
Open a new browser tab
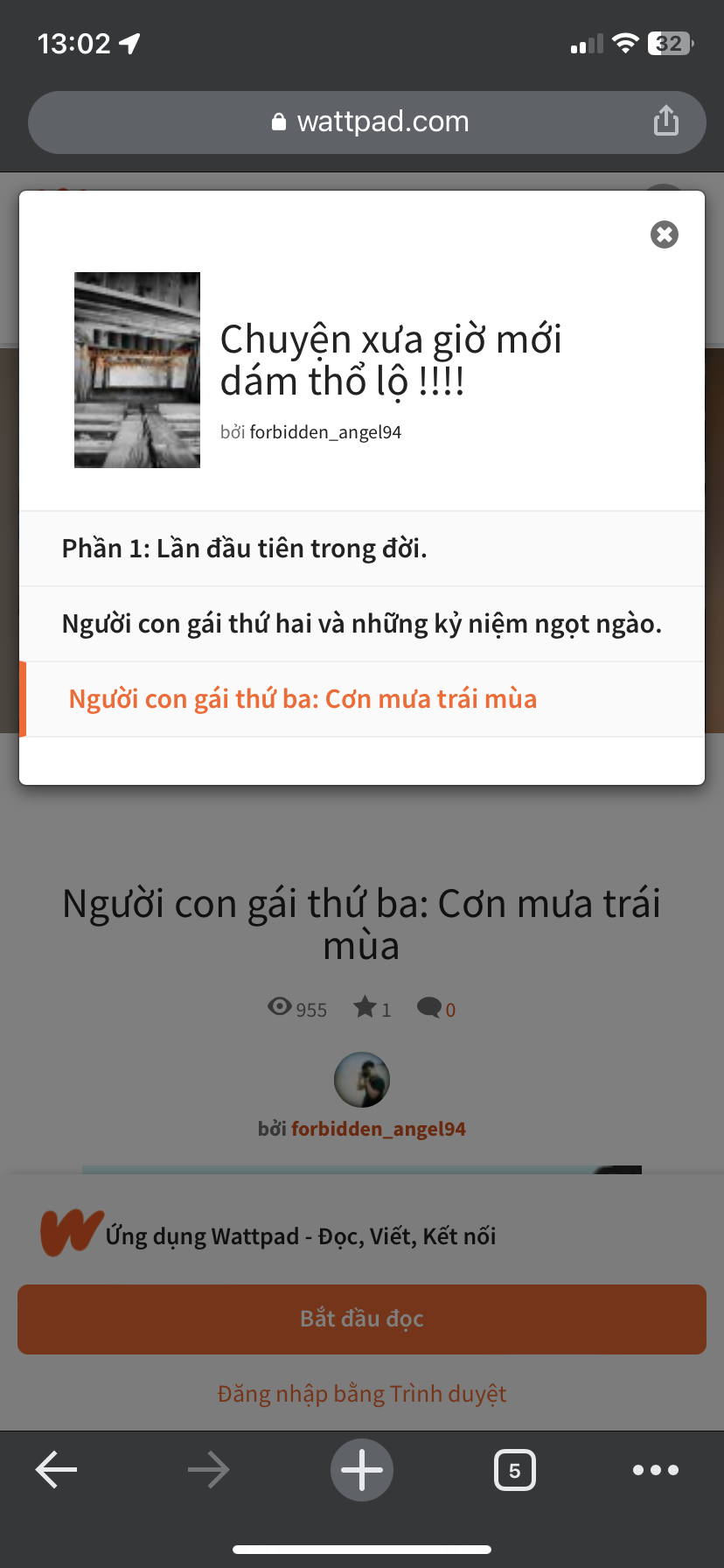(x=362, y=1469)
